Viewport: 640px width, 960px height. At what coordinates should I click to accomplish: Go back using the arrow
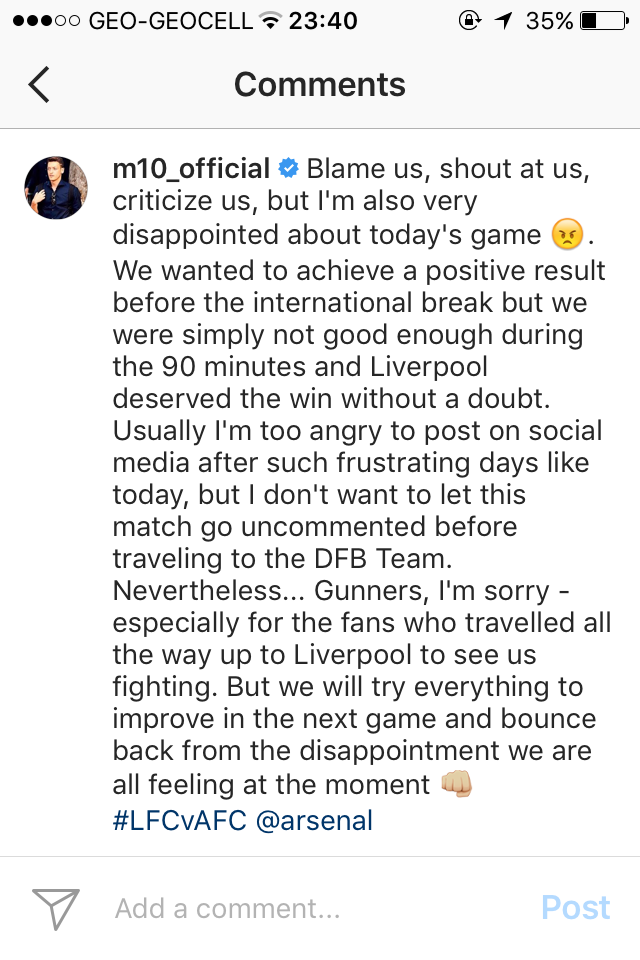point(39,85)
